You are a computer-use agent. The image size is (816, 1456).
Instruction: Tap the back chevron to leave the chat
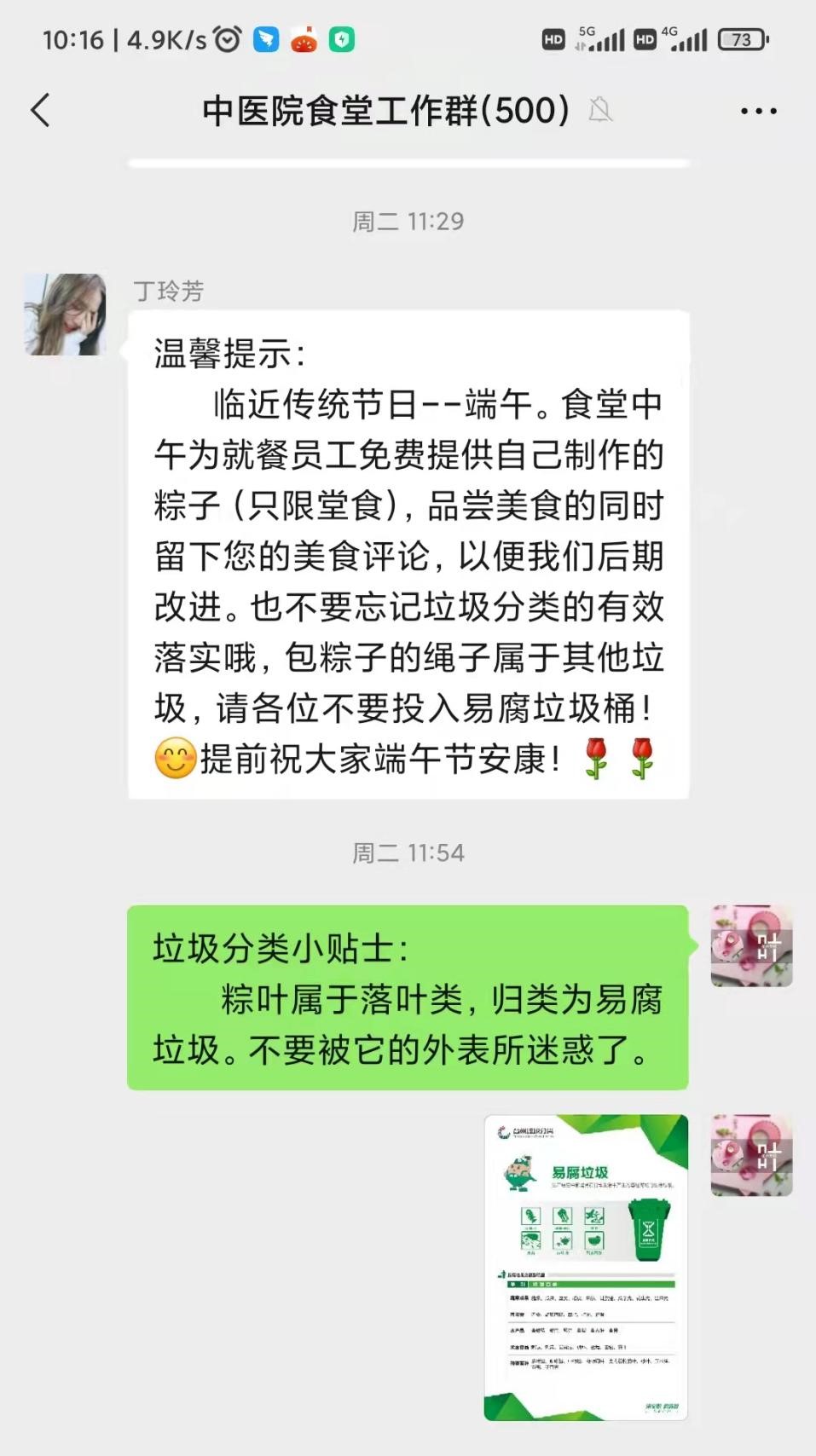coord(41,111)
